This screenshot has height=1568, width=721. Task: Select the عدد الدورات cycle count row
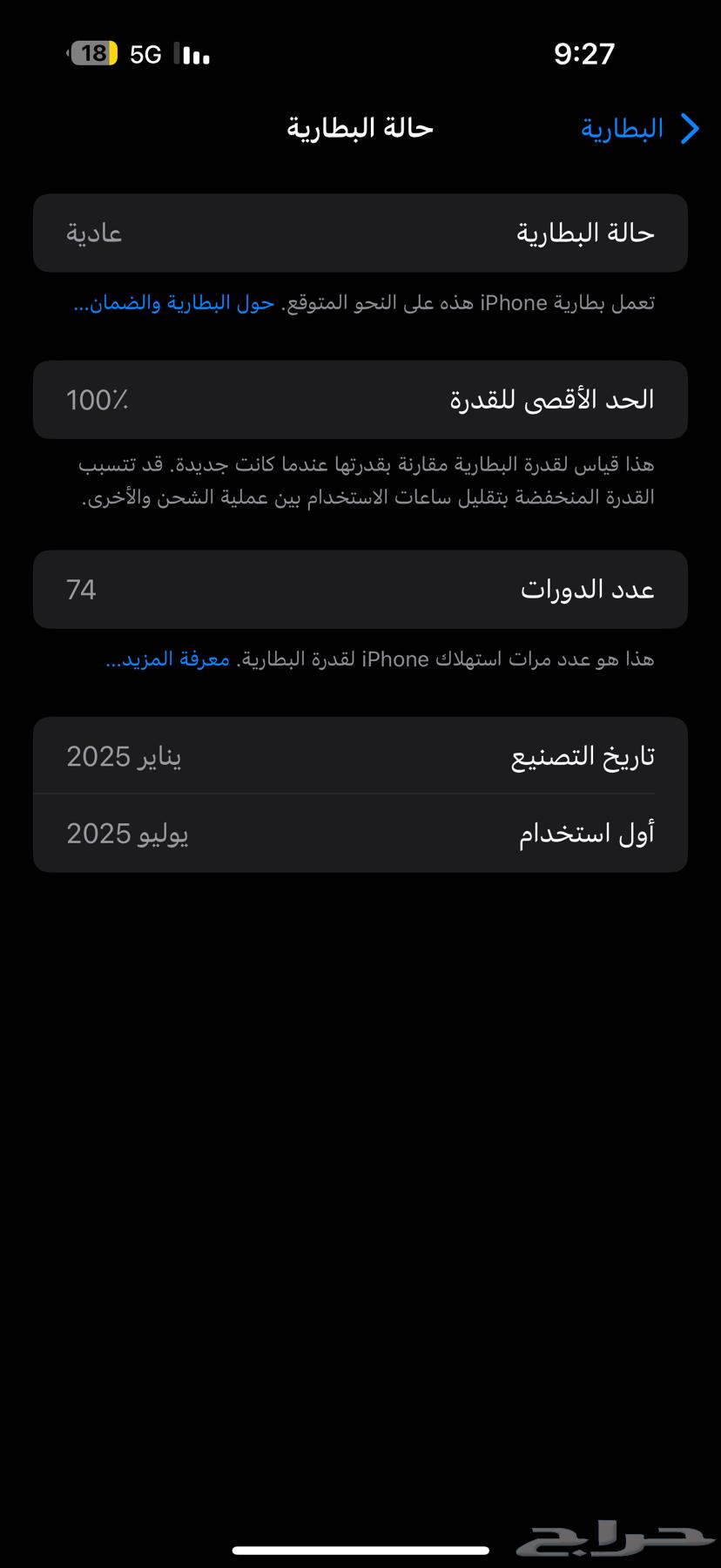click(360, 589)
